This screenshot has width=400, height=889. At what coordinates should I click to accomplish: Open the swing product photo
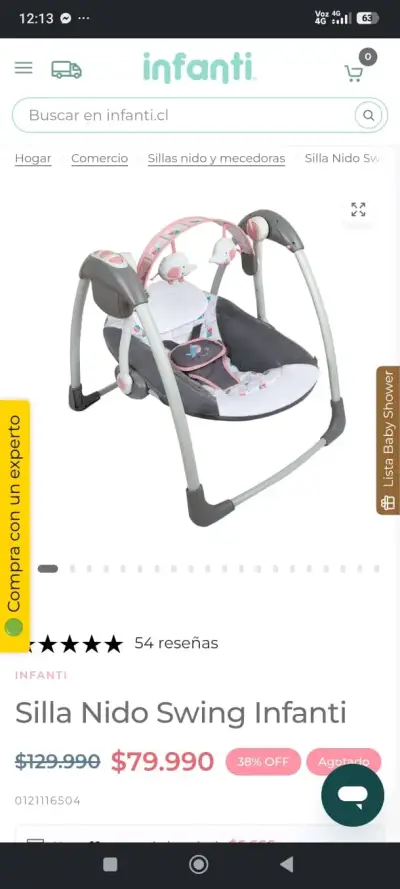pyautogui.click(x=207, y=369)
